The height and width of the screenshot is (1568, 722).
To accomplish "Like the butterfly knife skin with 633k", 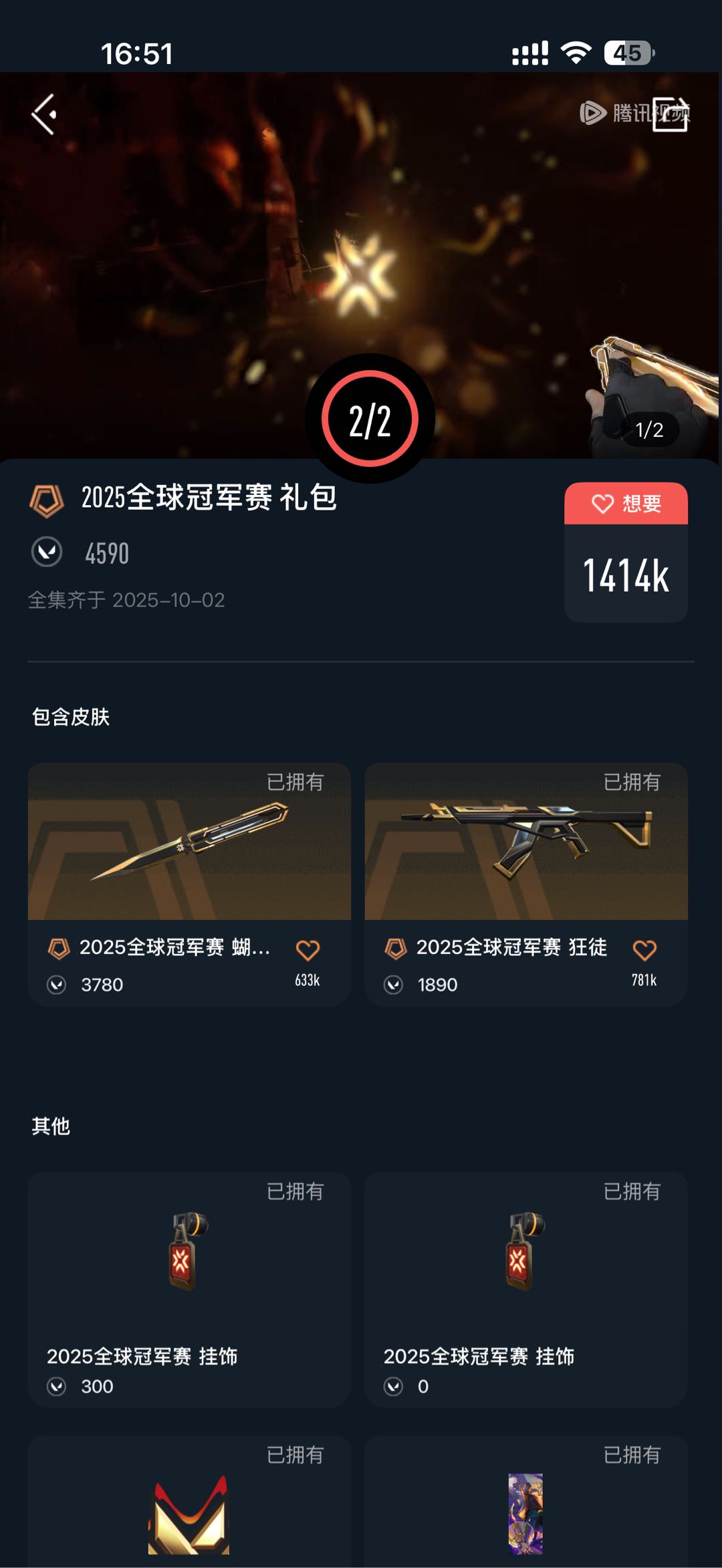I will [308, 950].
